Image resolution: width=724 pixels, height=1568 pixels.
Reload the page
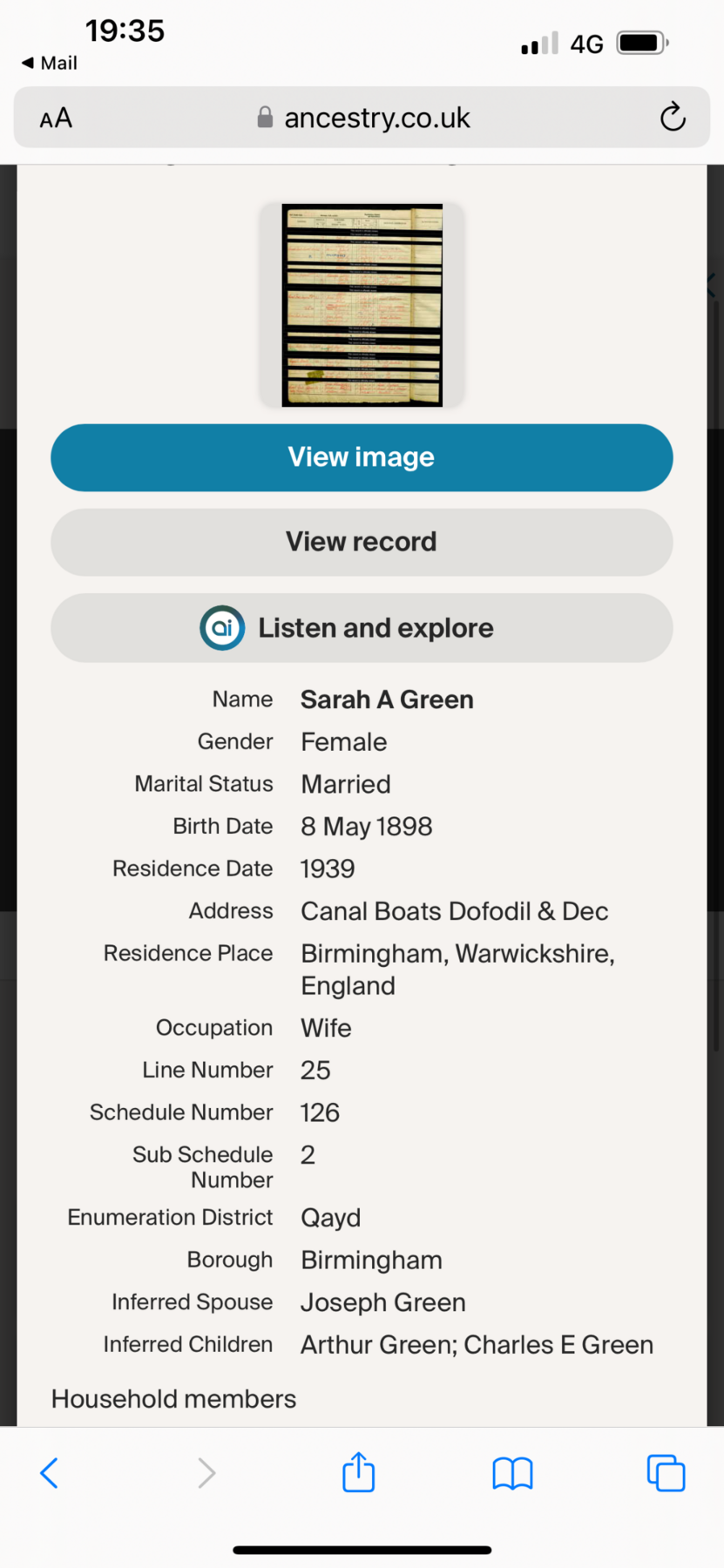[673, 117]
